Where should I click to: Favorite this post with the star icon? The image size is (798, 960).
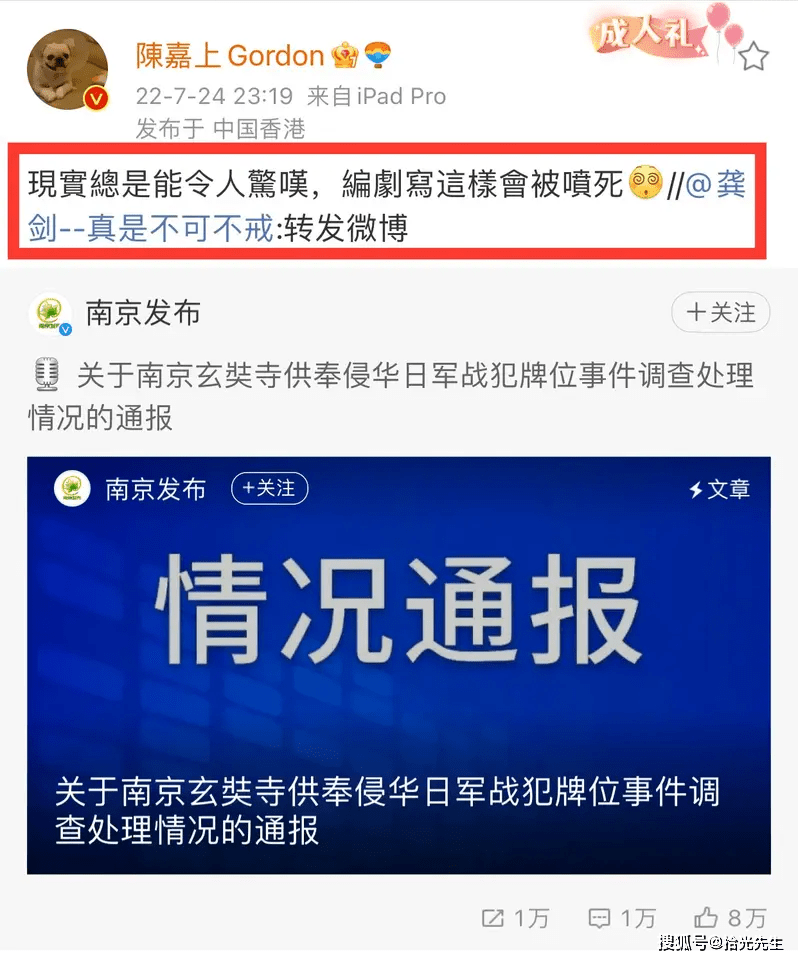753,56
